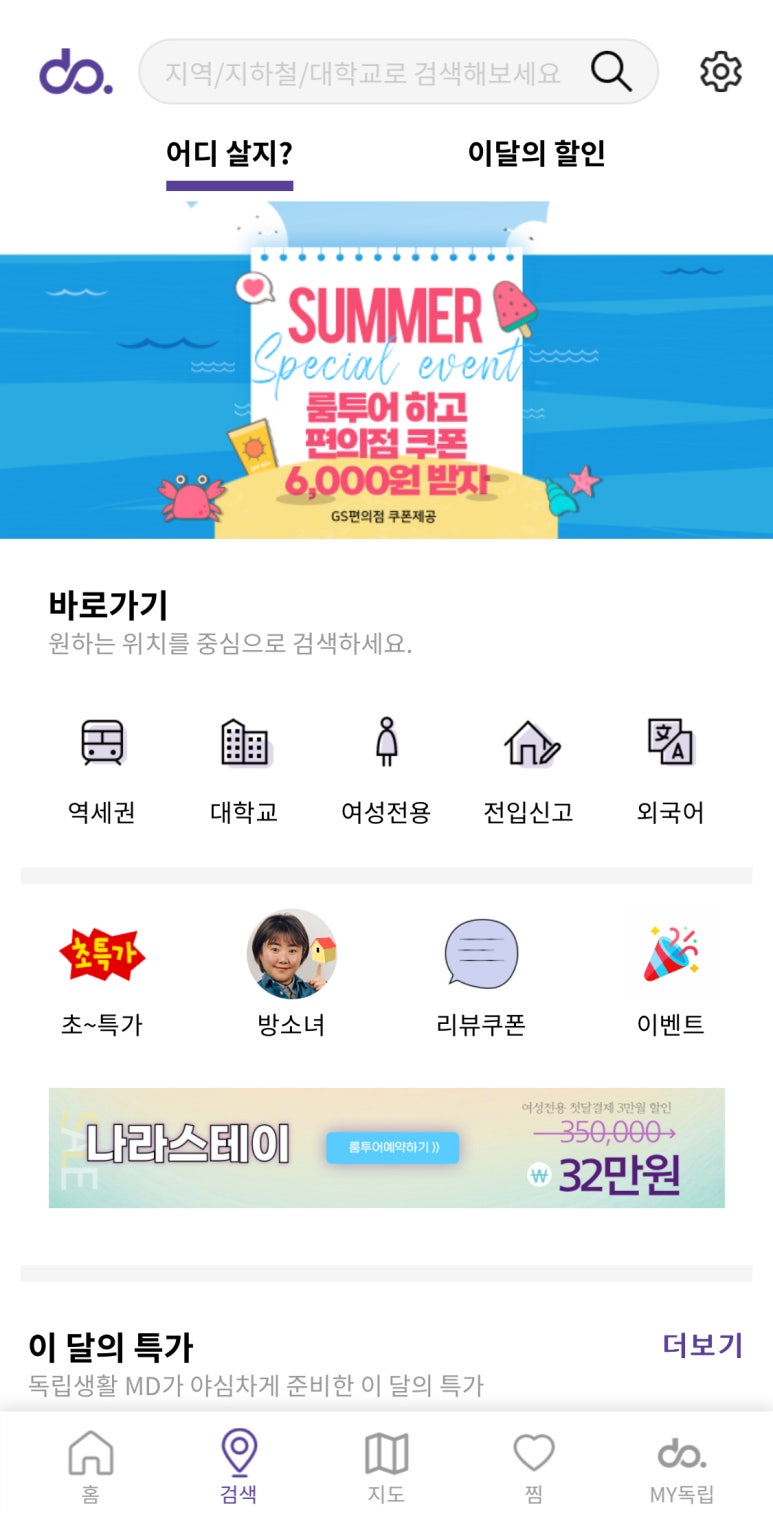Open the 방소녀 shortcut

[x=291, y=973]
